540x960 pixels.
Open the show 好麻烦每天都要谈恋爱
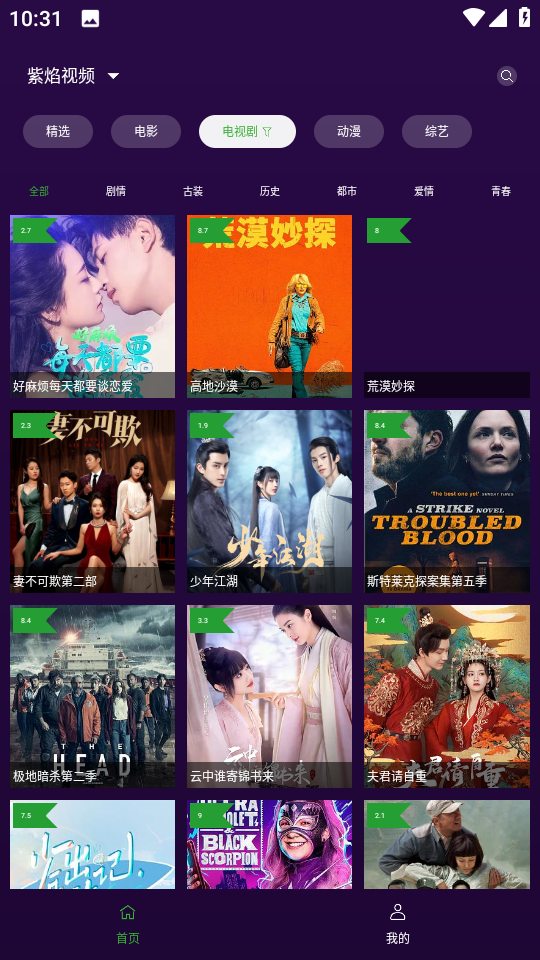pos(92,306)
